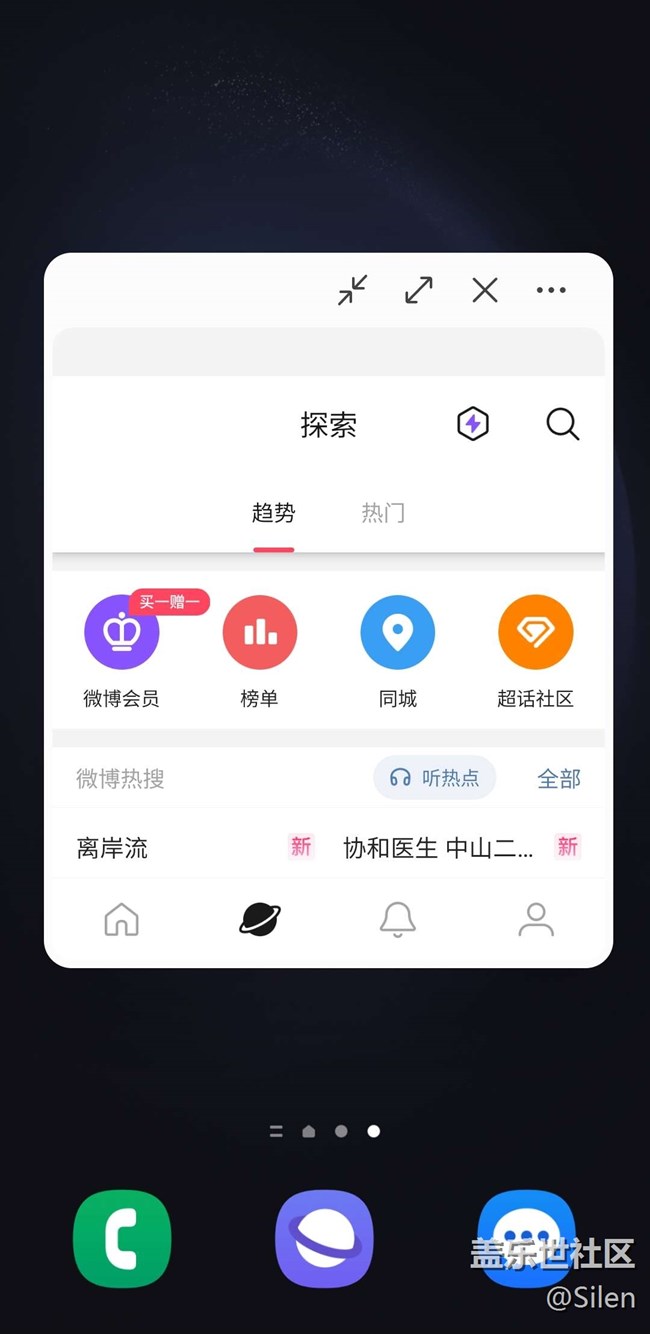
Task: Open the profile tab
Action: pos(536,919)
